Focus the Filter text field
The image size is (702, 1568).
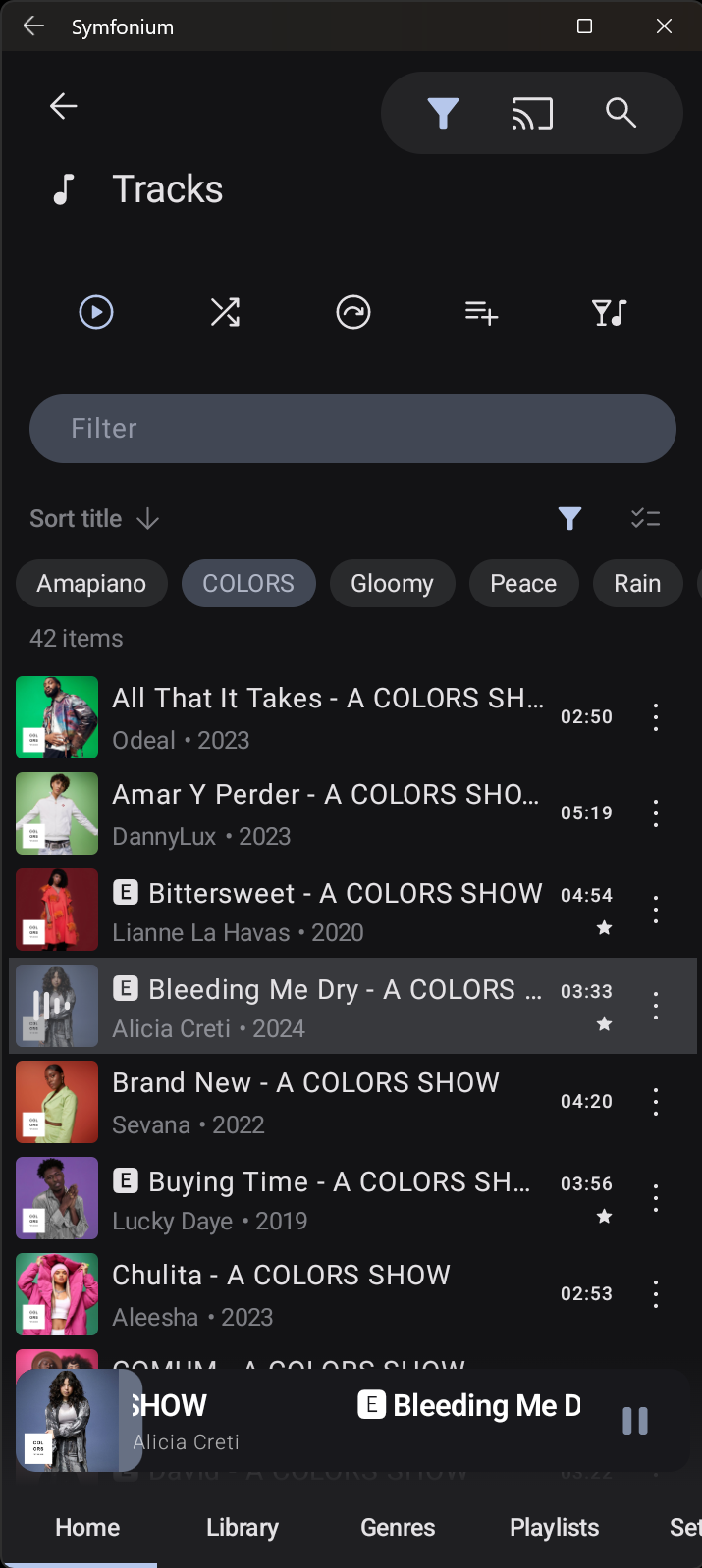pyautogui.click(x=352, y=429)
